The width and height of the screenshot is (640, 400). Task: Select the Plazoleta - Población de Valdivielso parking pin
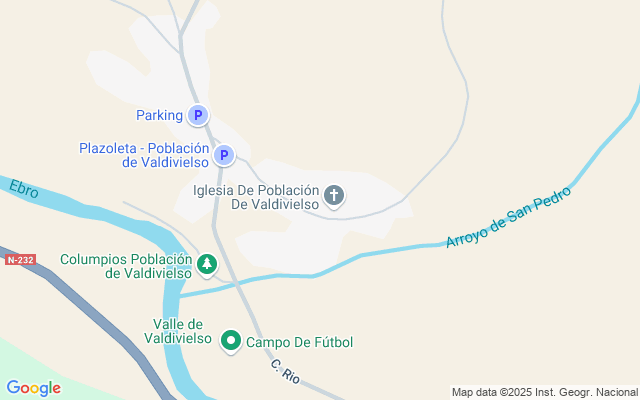tap(224, 155)
